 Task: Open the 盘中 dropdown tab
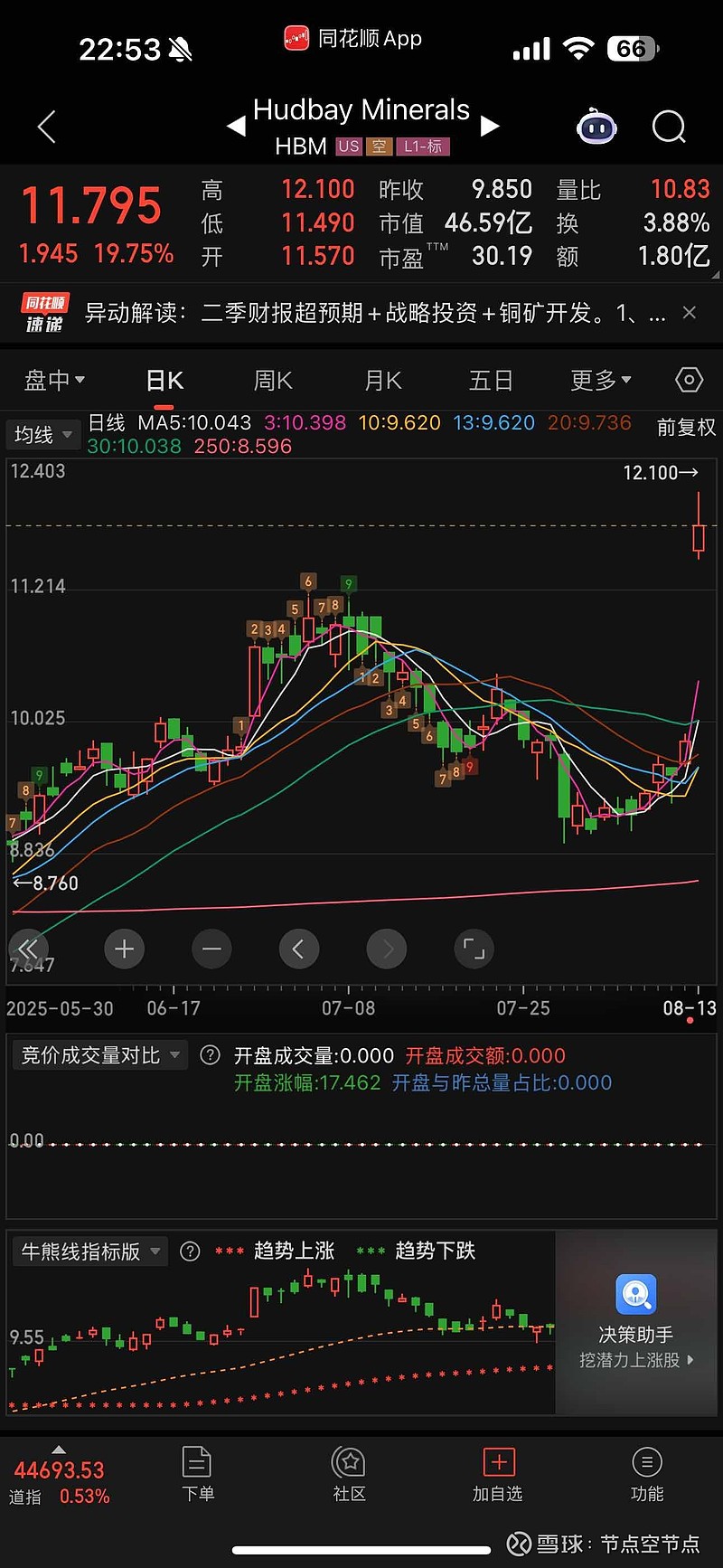point(54,381)
